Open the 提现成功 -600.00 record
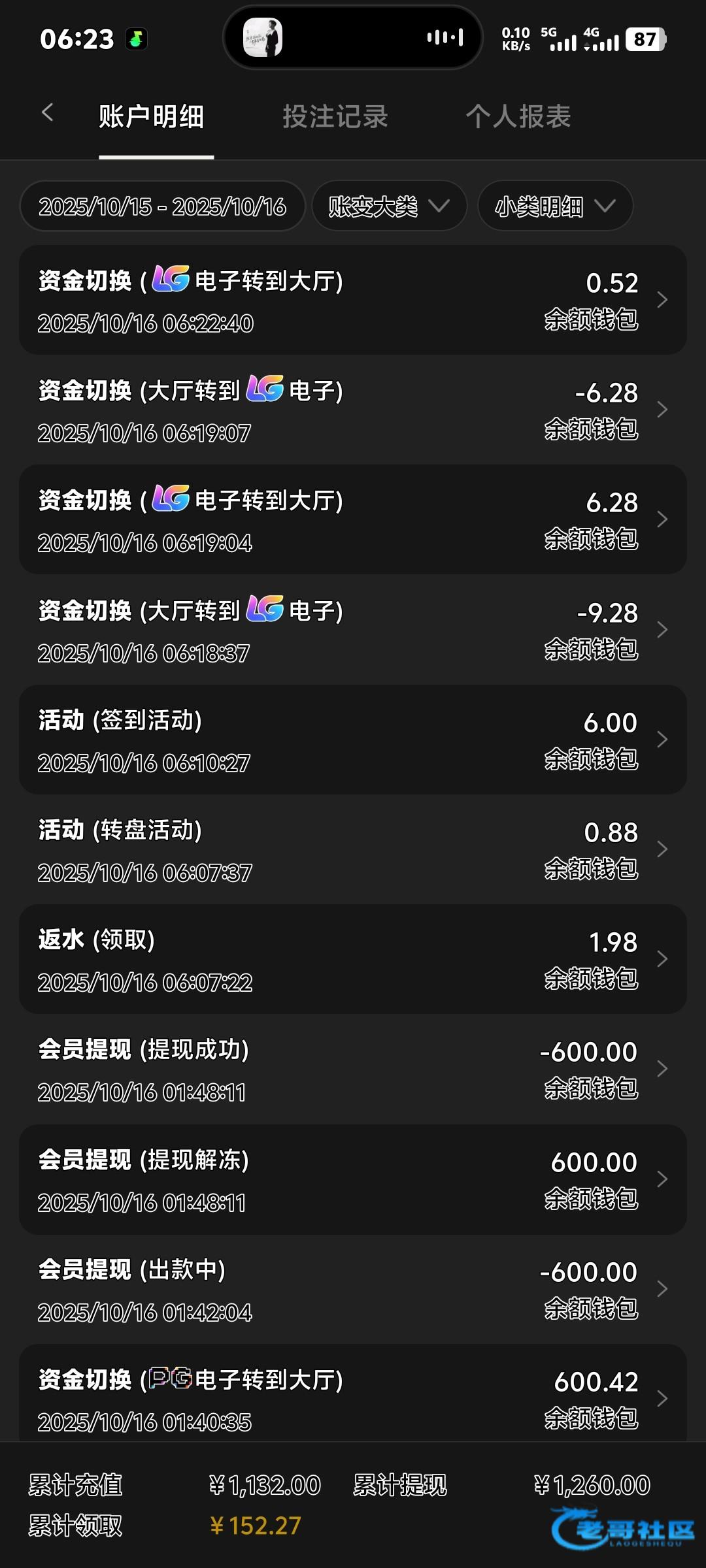The height and width of the screenshot is (1568, 706). click(353, 1070)
